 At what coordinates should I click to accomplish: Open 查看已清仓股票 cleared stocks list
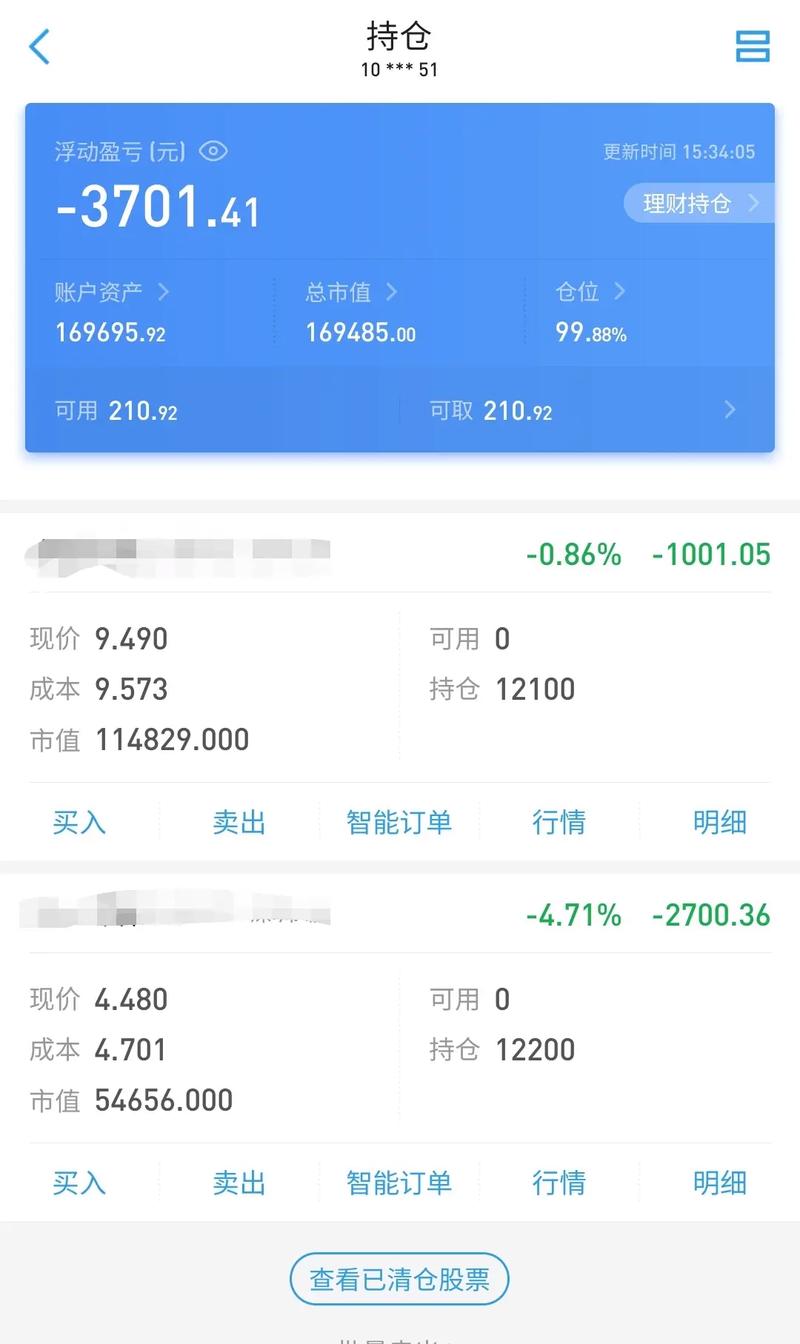tap(399, 1278)
